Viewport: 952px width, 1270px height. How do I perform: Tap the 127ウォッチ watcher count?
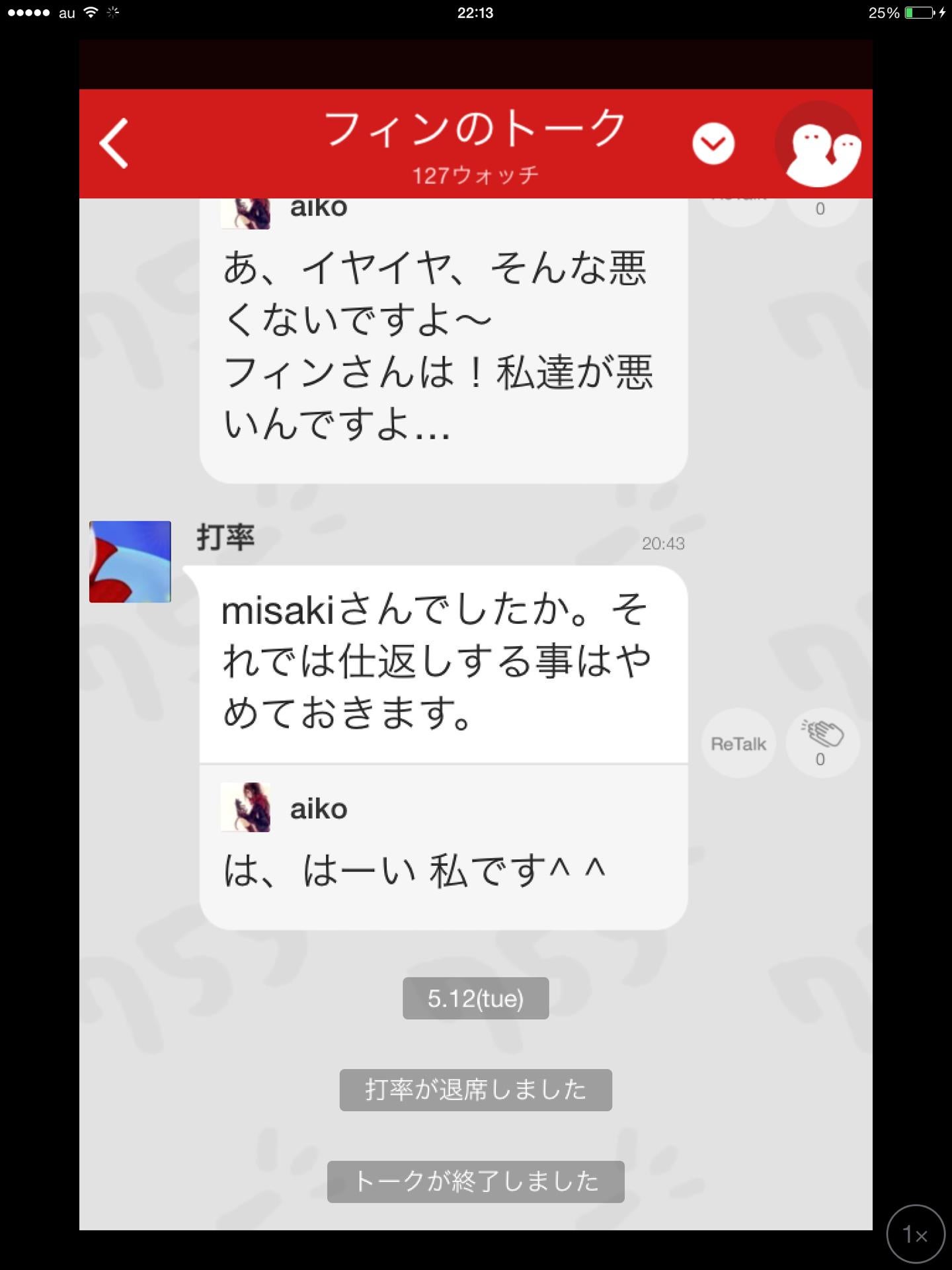pos(475,173)
